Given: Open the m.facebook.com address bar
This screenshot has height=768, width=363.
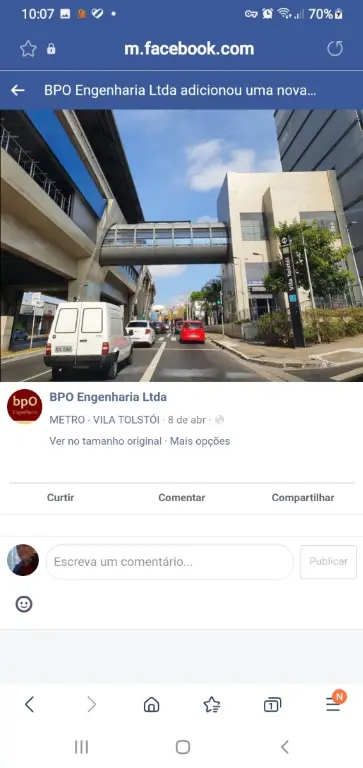Looking at the screenshot, I should (x=189, y=48).
